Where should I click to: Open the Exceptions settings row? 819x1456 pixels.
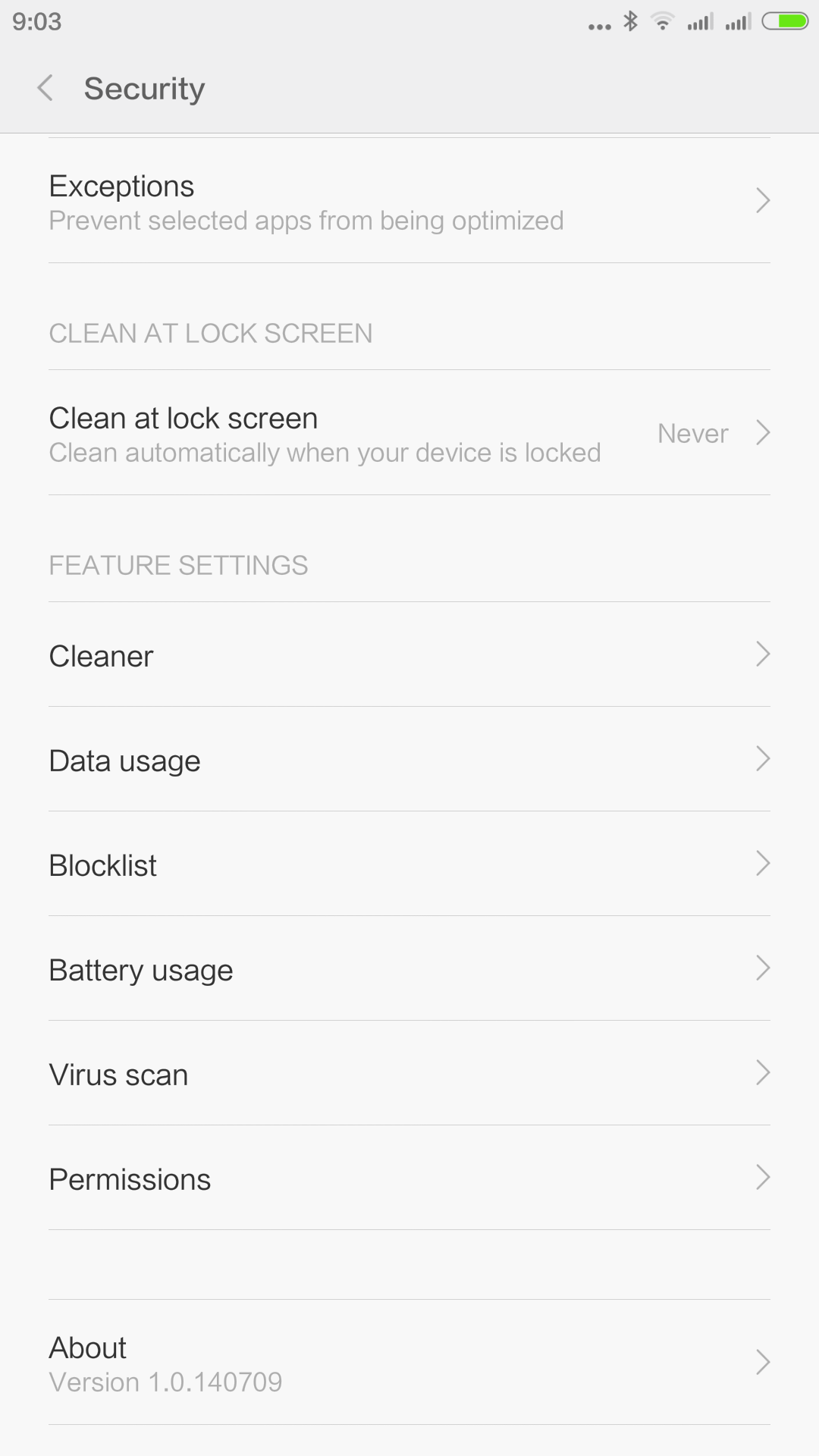click(409, 201)
